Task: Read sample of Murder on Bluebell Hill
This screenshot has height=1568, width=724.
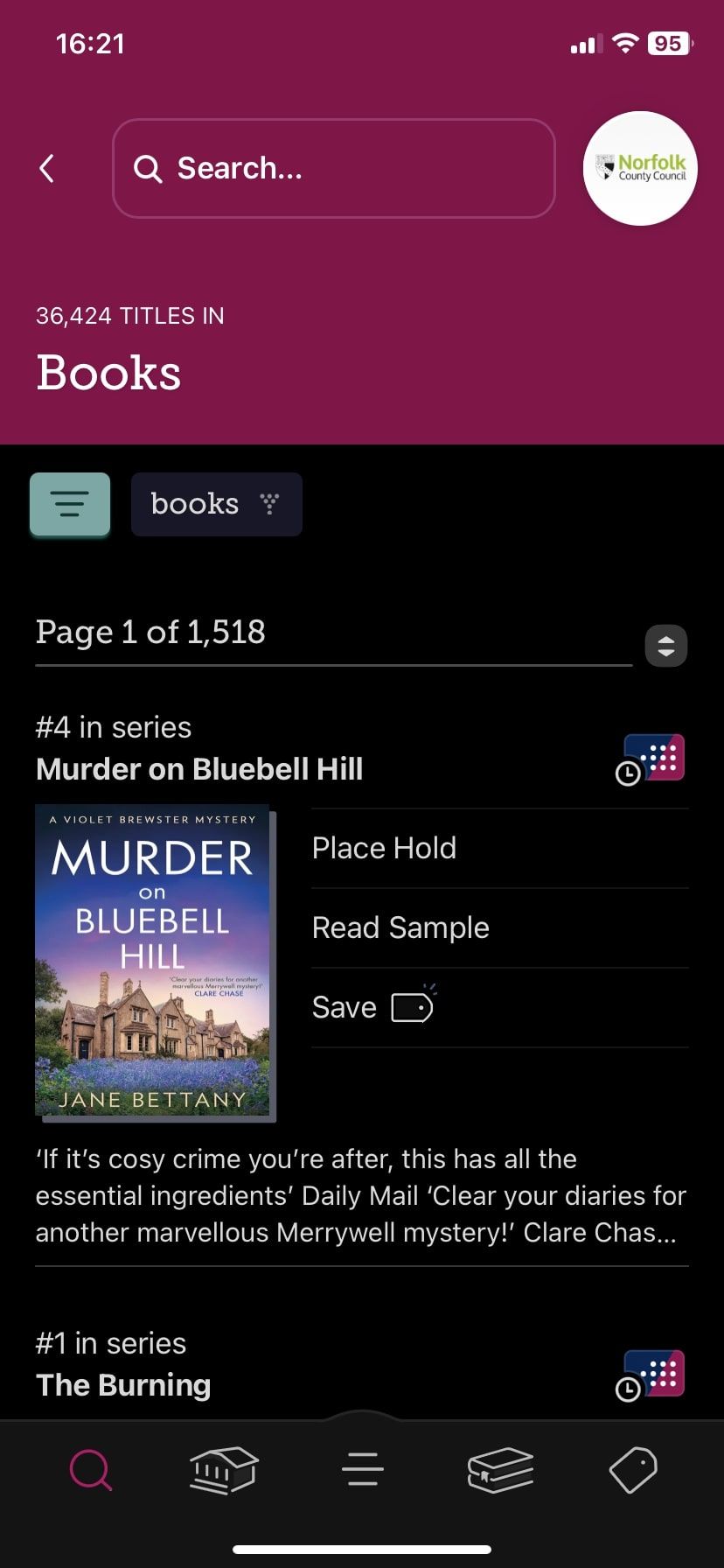Action: 400,927
